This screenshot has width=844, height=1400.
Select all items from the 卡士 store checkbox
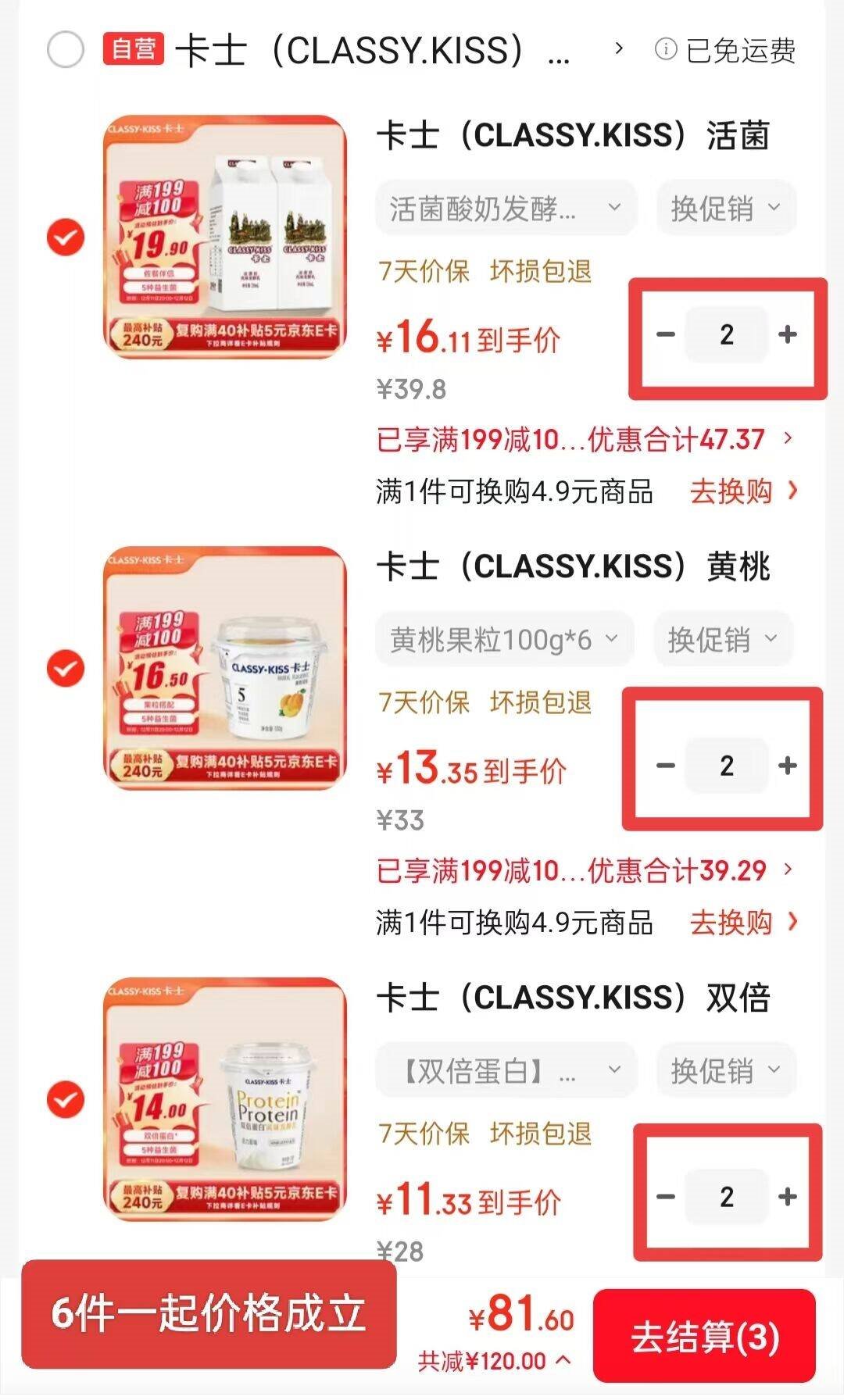66,50
